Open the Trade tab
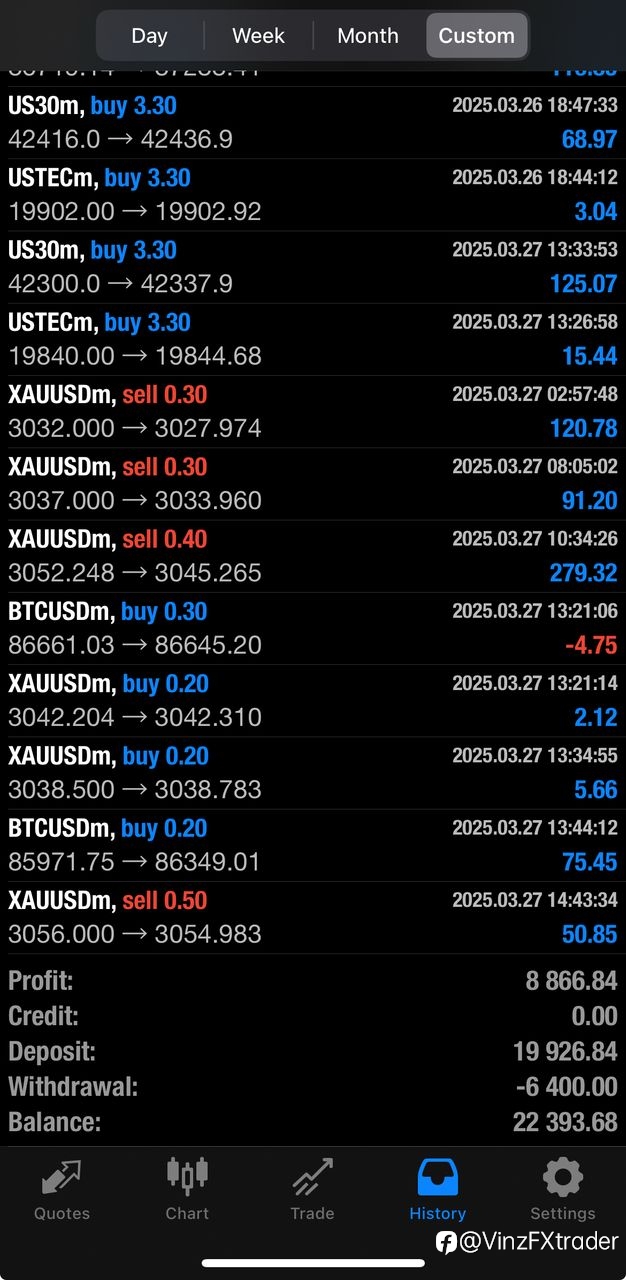 coord(312,1190)
